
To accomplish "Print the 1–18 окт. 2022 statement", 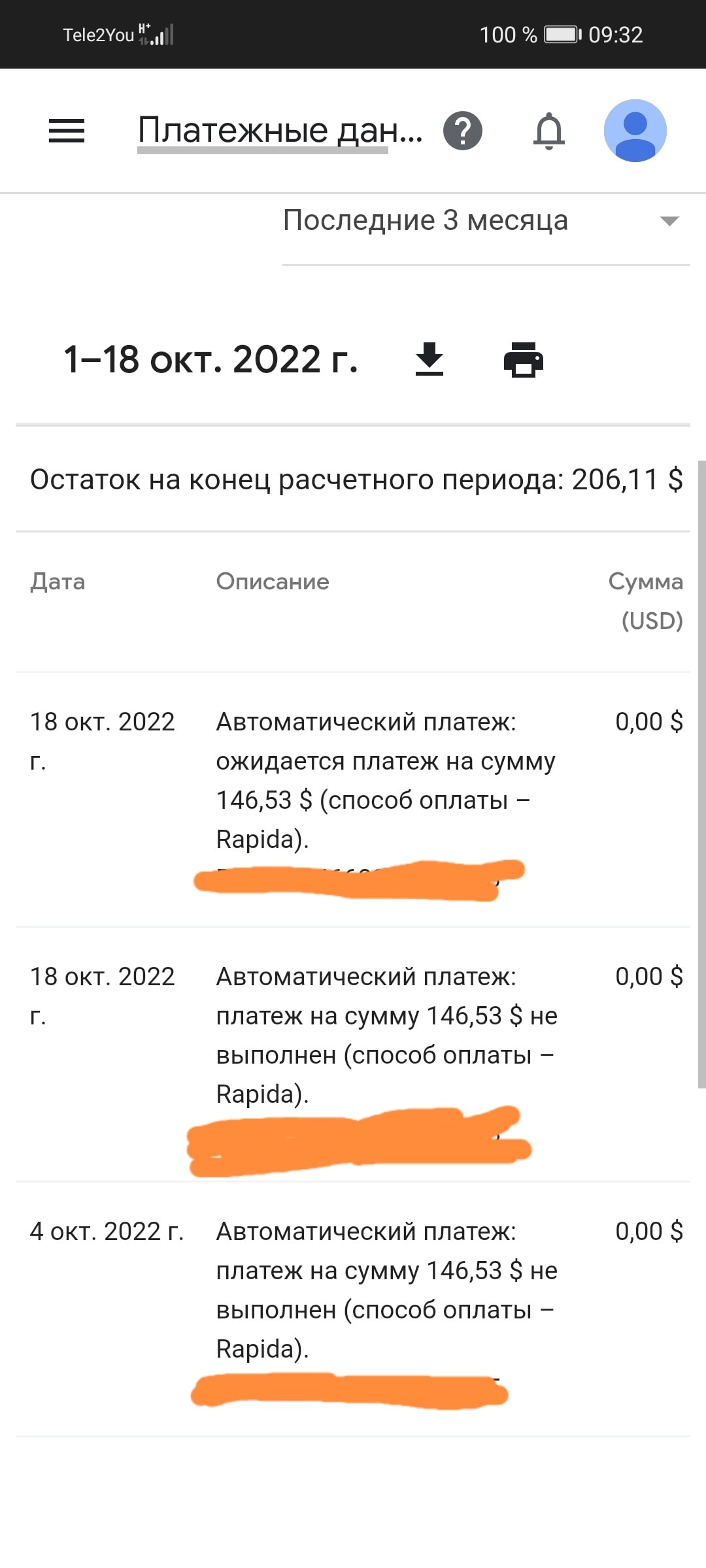I will [x=523, y=359].
